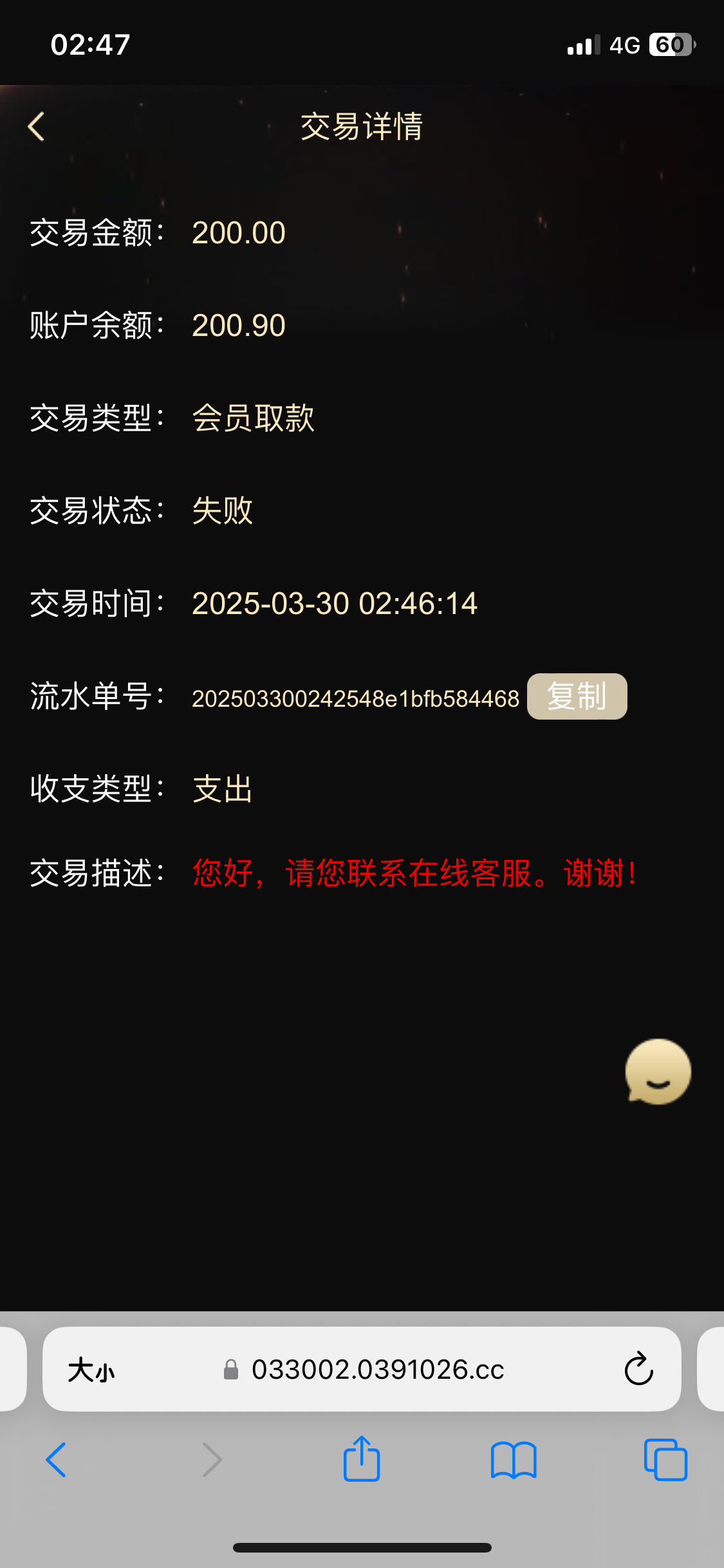The width and height of the screenshot is (724, 1568).
Task: Show all open Safari tabs
Action: pos(665,1459)
